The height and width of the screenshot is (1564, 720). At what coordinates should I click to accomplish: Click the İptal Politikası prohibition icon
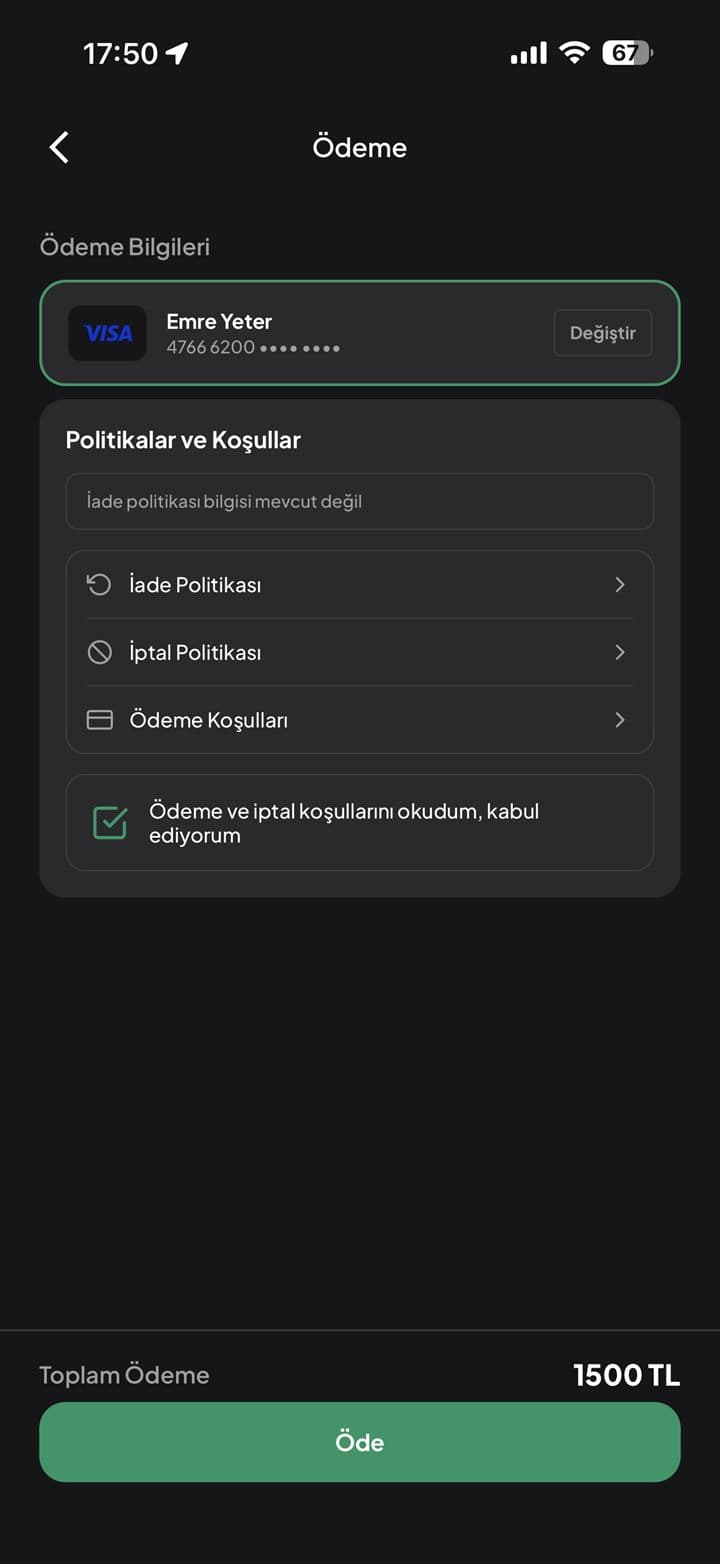click(x=98, y=652)
